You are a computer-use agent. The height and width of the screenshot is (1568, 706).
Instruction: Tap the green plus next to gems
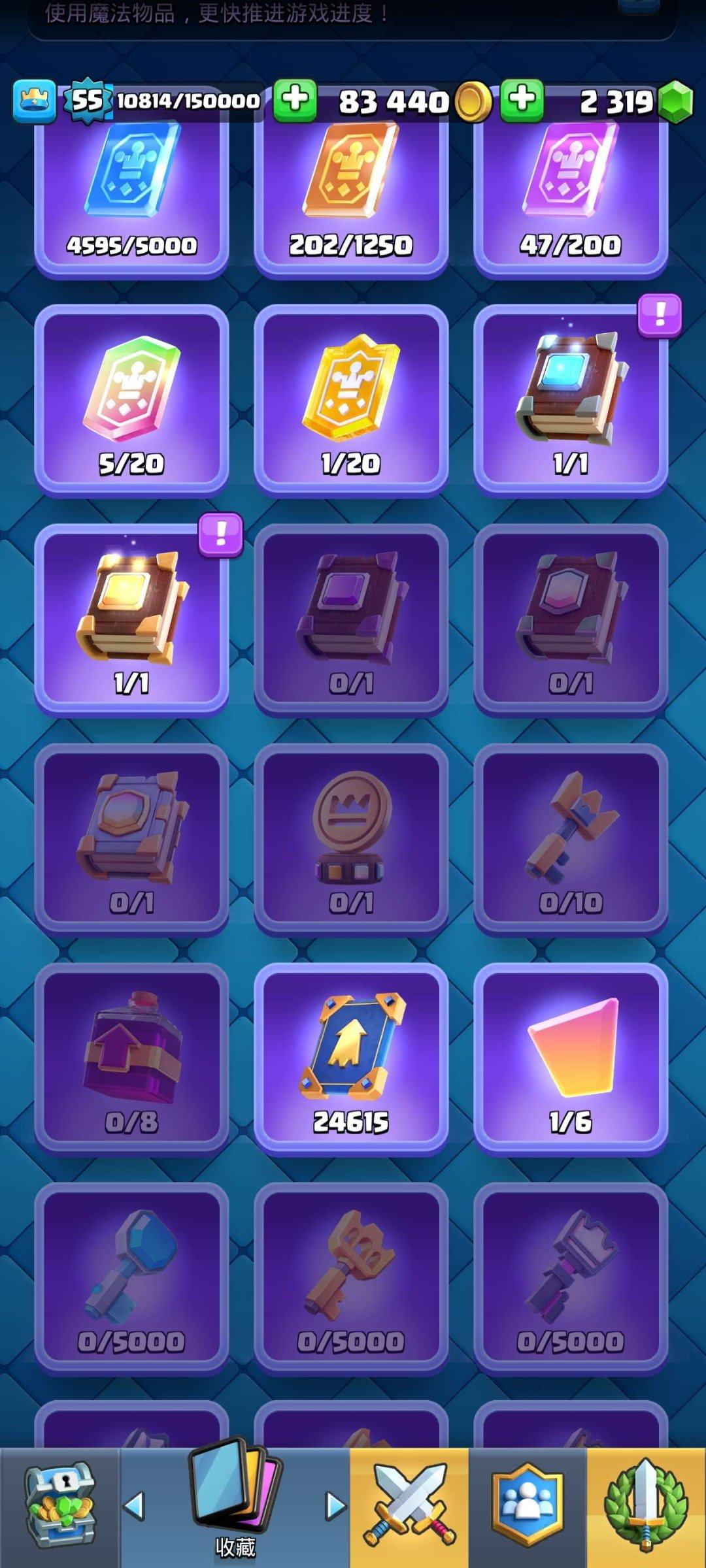pyautogui.click(x=522, y=101)
